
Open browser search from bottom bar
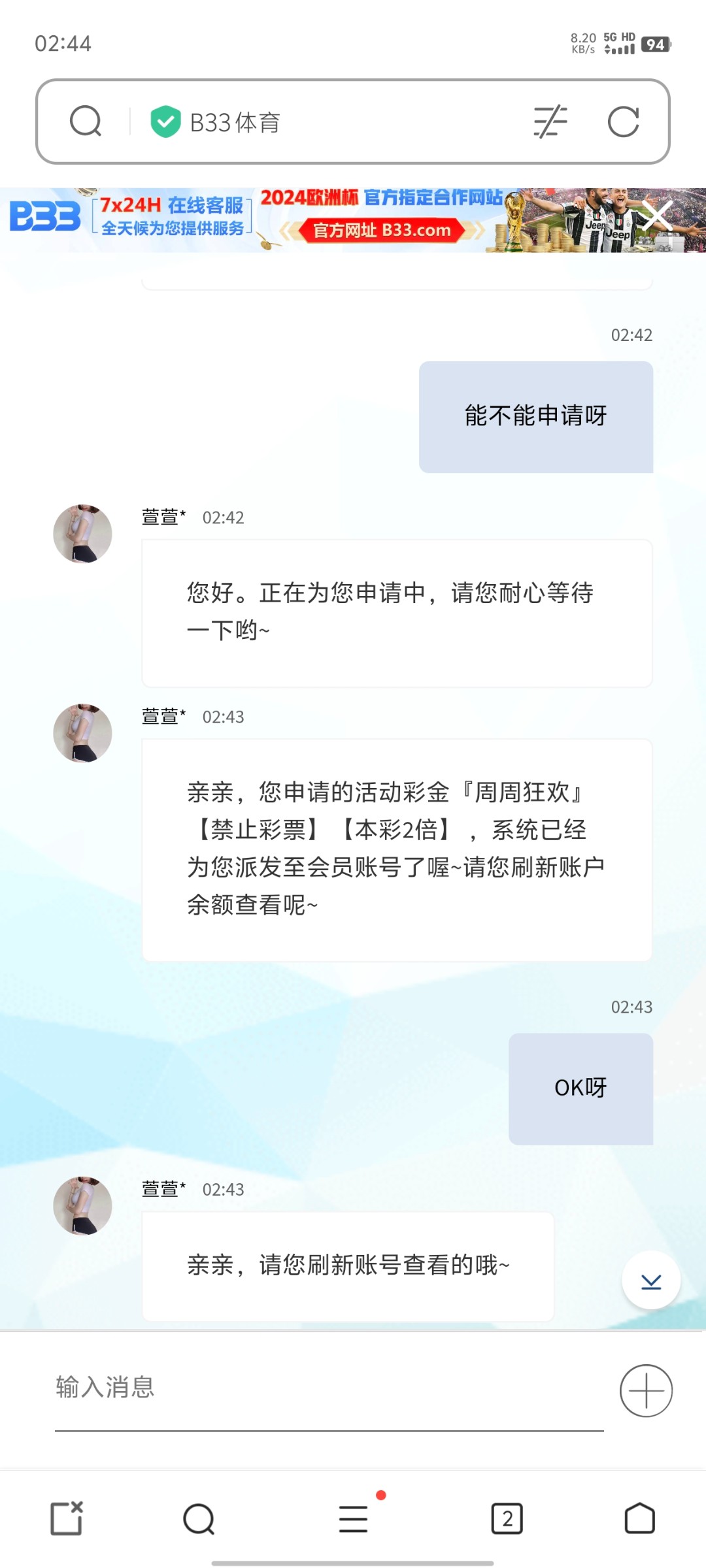pyautogui.click(x=199, y=1518)
